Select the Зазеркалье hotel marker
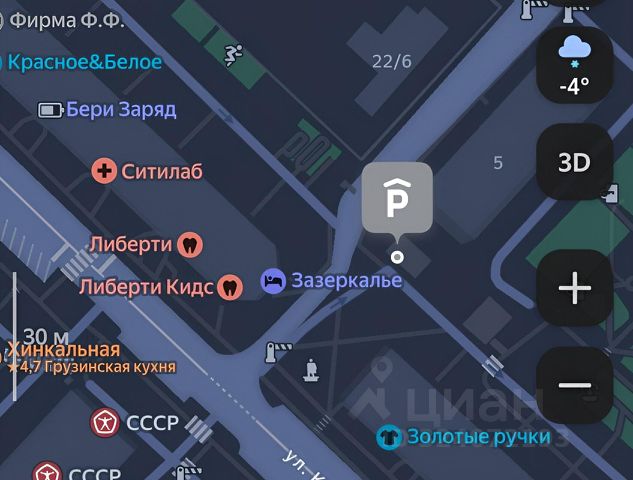633x480 pixels. 273,281
